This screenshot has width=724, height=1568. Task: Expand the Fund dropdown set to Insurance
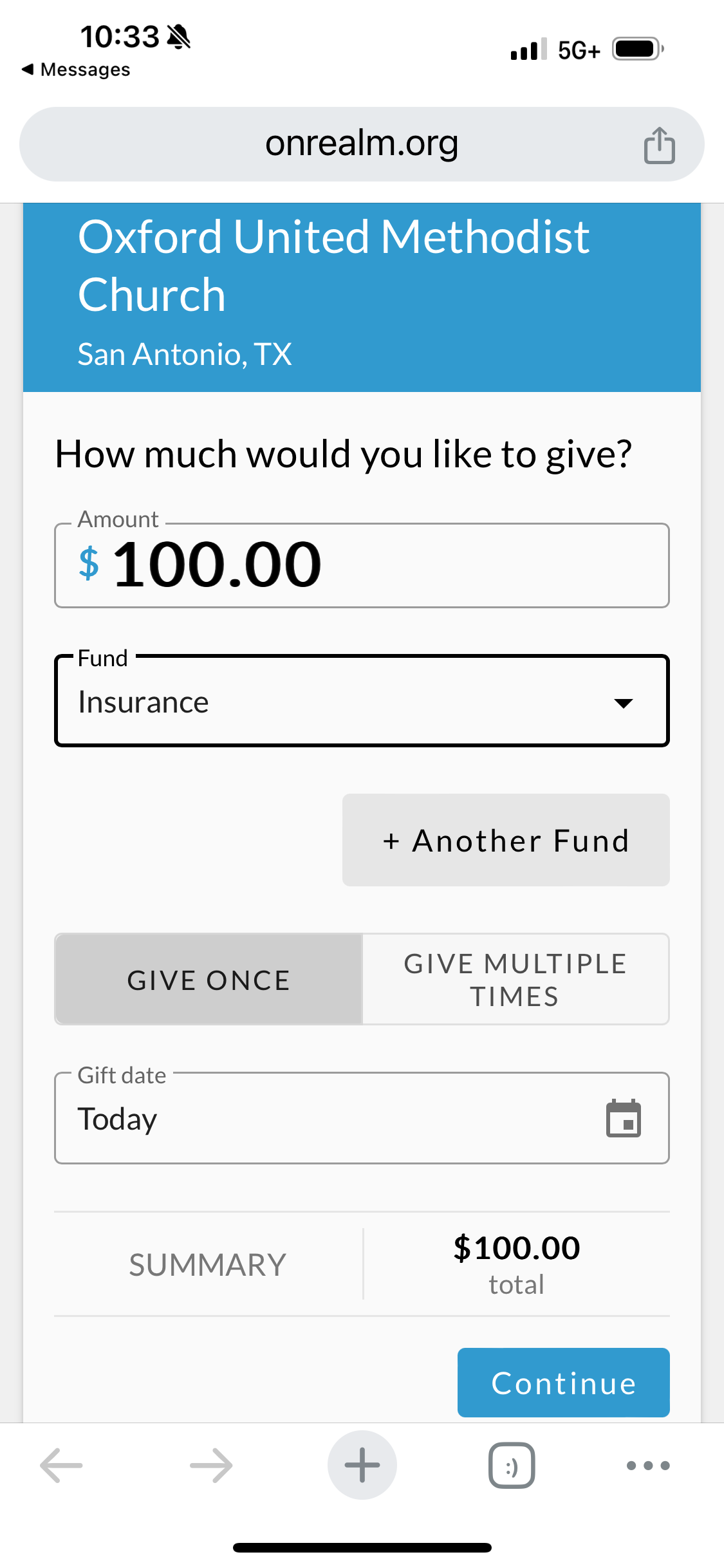[x=362, y=701]
